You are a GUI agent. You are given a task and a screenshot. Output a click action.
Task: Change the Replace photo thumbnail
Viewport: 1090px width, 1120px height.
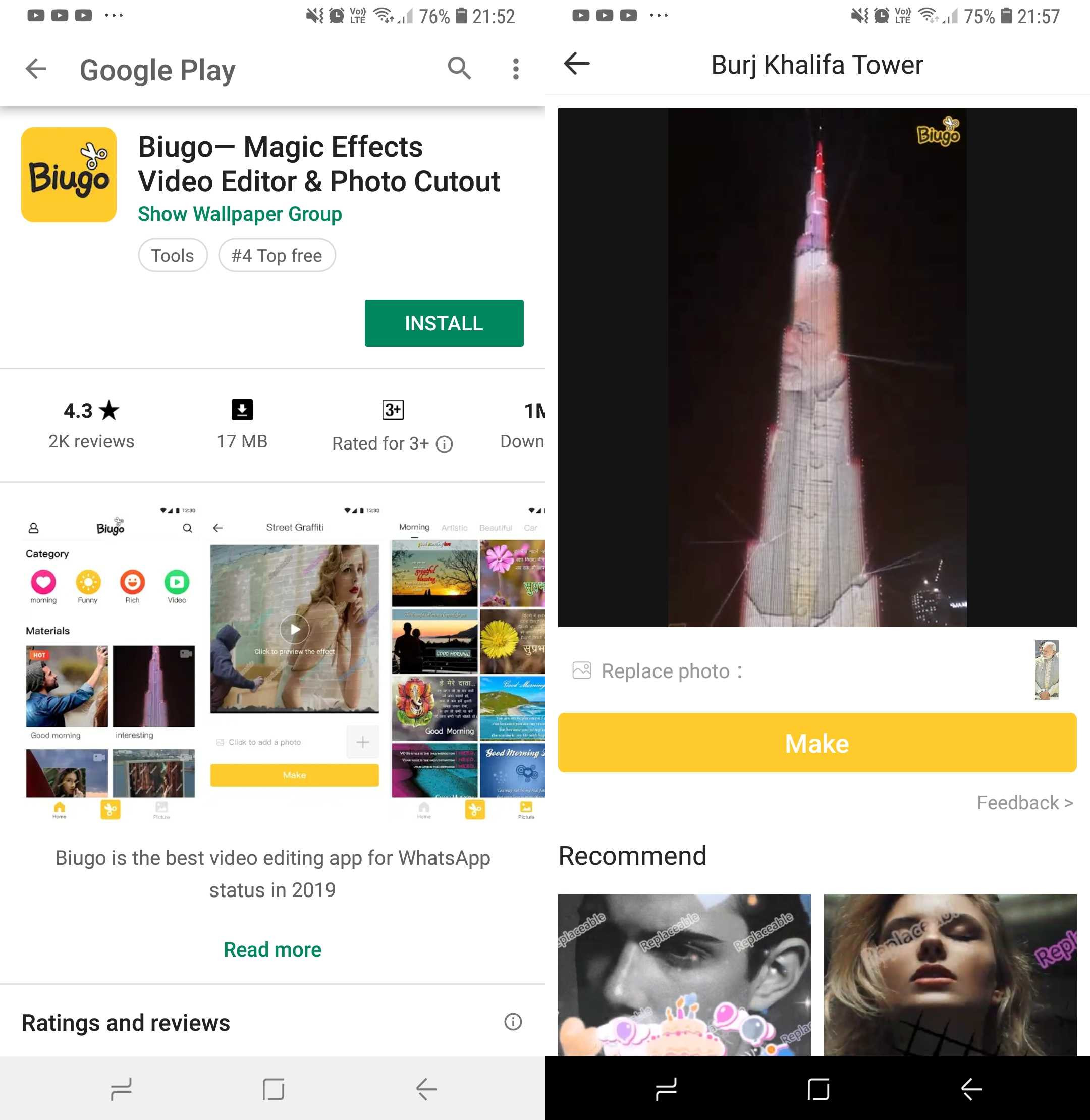tap(1046, 669)
